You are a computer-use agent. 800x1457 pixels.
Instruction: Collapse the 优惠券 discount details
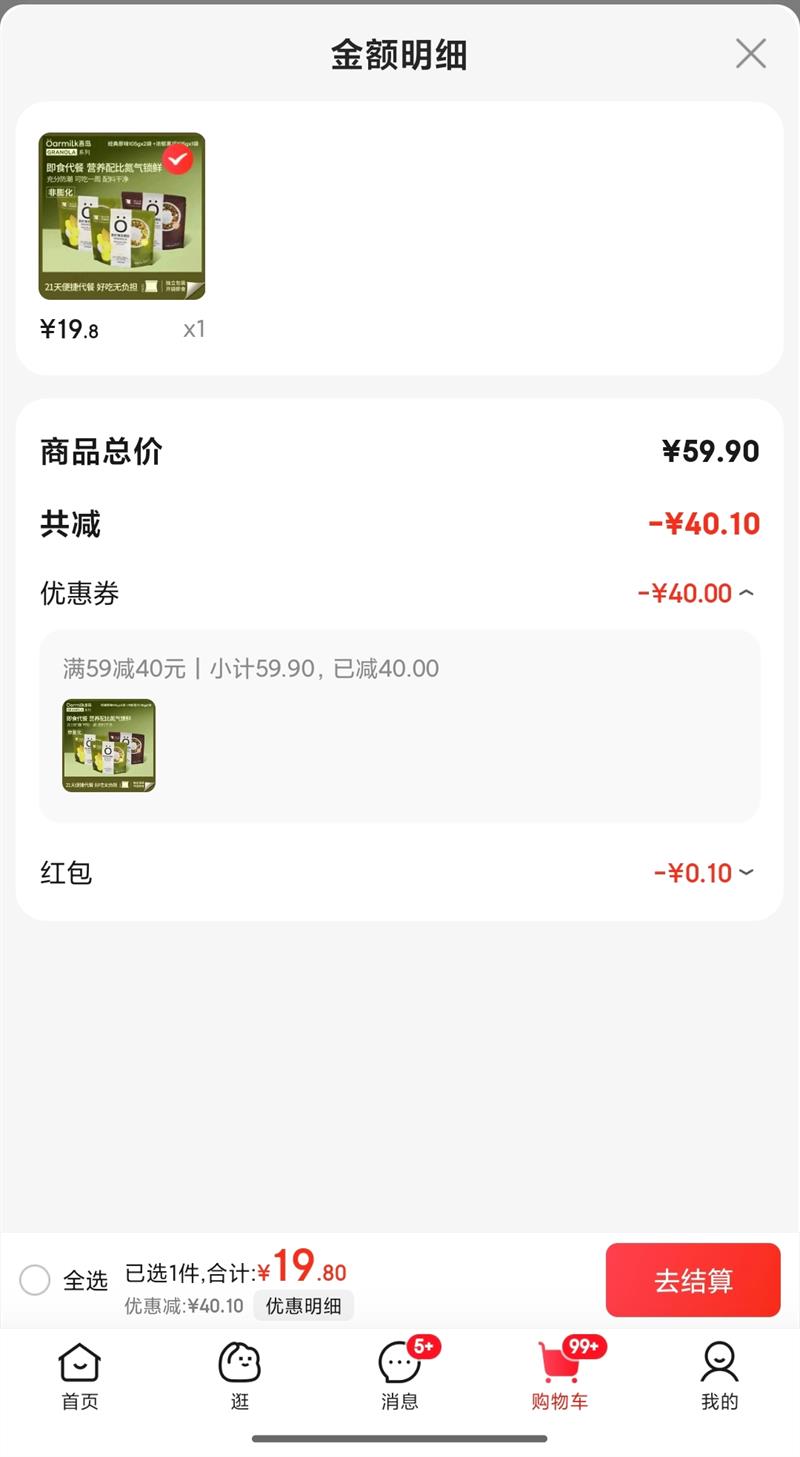point(746,593)
